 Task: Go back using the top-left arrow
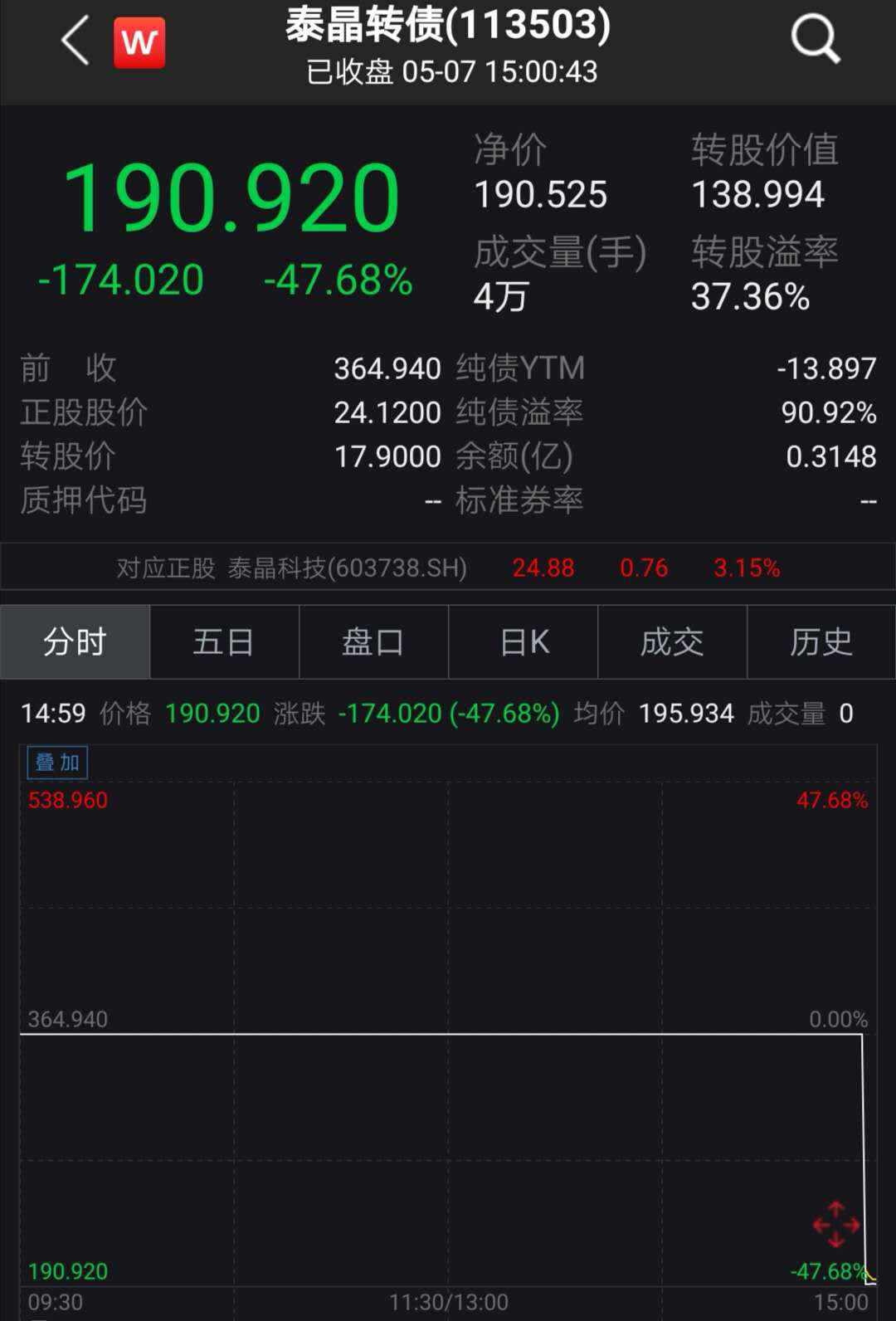pos(75,41)
